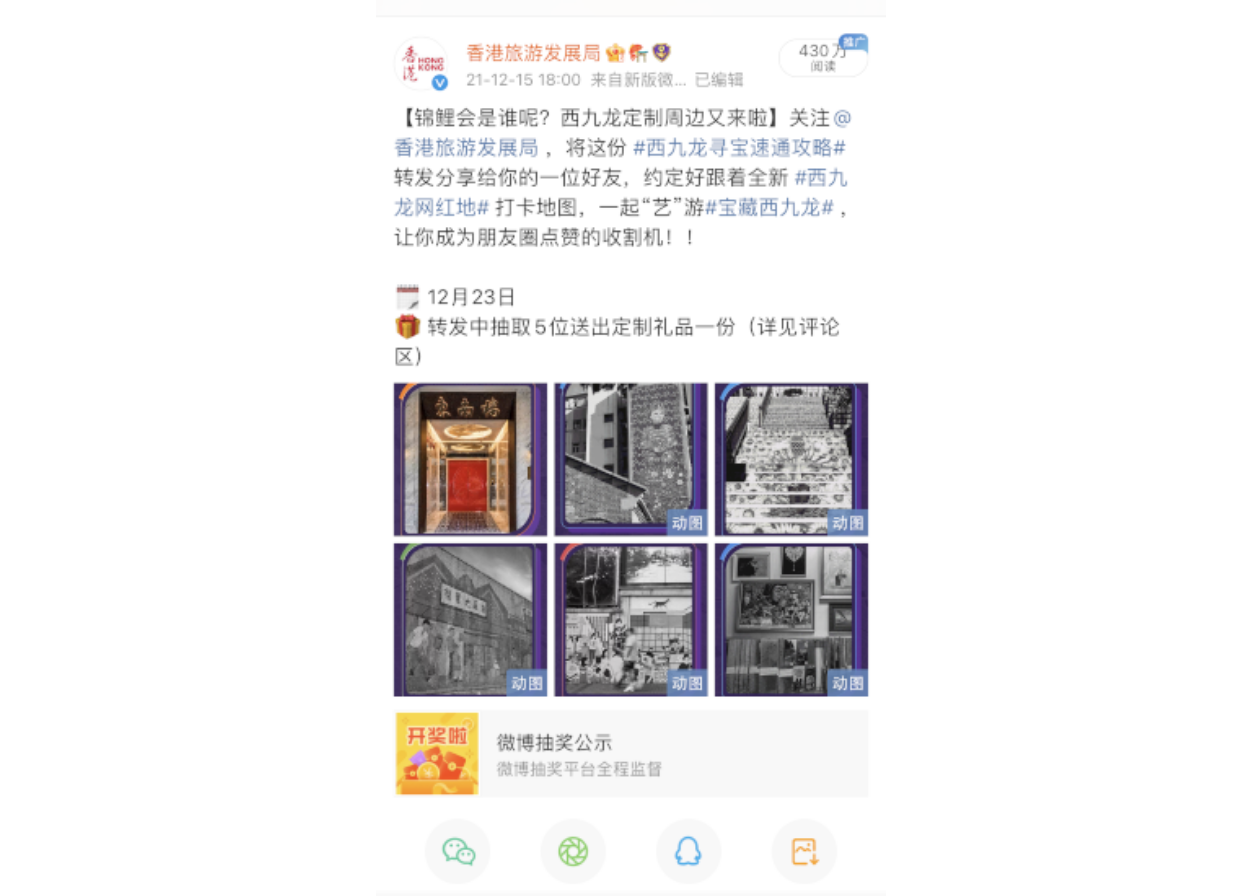
Task: View the color doorway photo tile
Action: (x=470, y=459)
